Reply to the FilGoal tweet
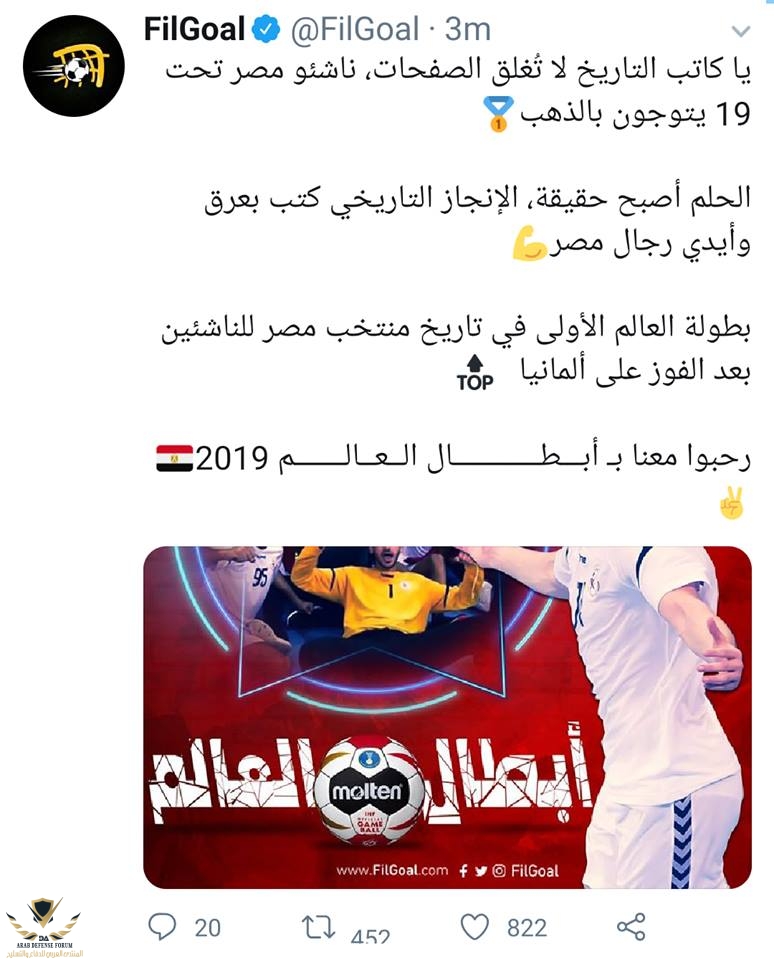The height and width of the screenshot is (960, 774). click(x=162, y=926)
